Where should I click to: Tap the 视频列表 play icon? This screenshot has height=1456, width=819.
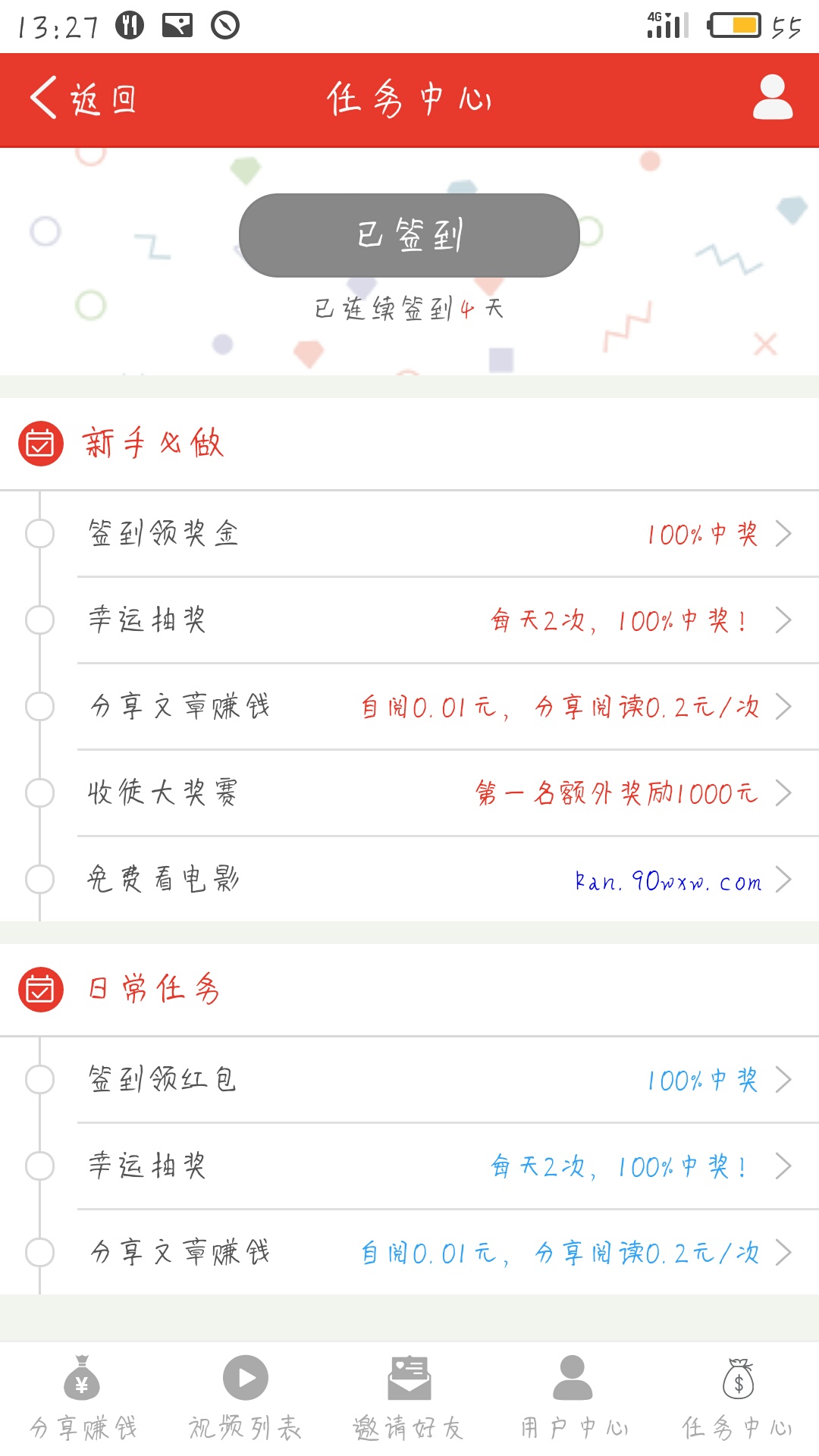(x=244, y=1380)
